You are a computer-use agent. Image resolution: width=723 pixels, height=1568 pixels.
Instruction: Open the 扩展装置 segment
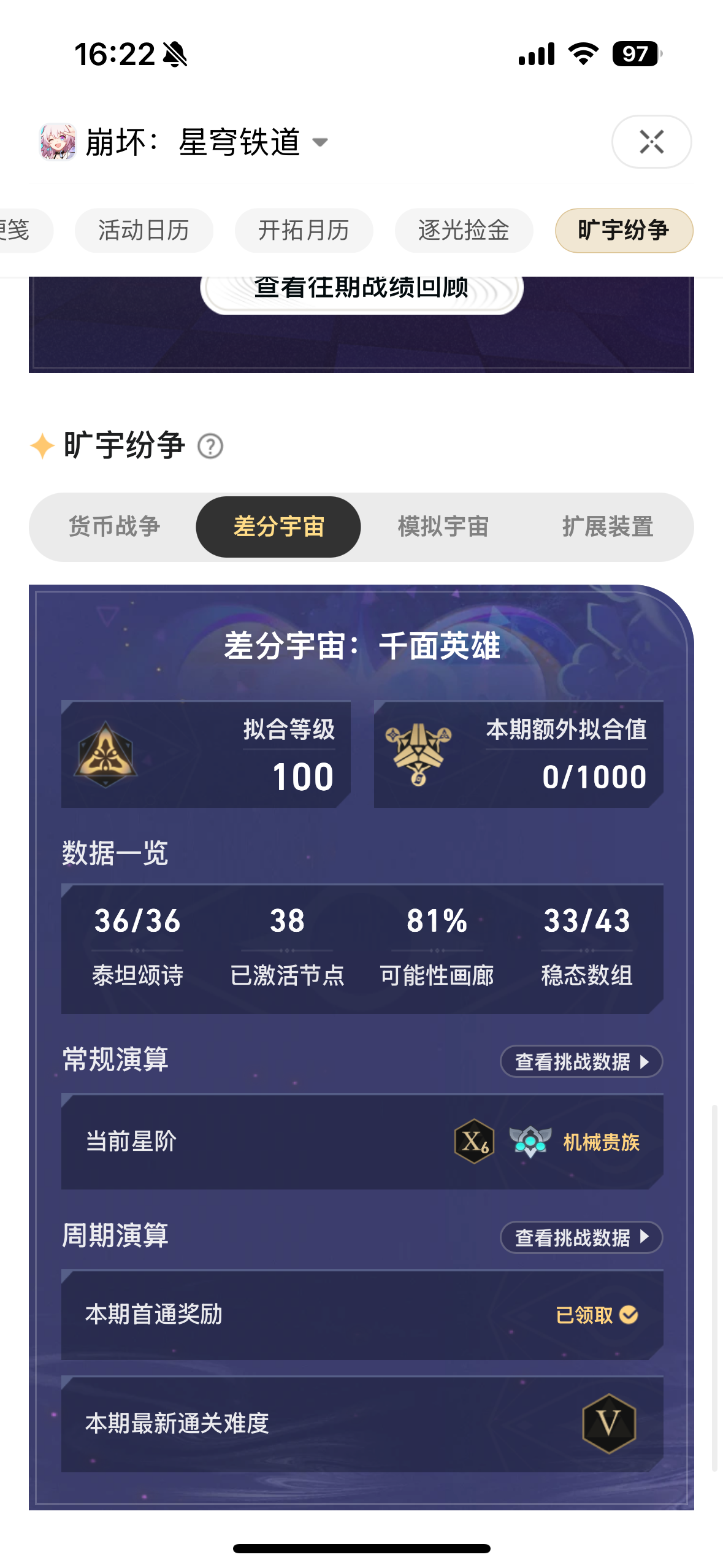[x=608, y=527]
